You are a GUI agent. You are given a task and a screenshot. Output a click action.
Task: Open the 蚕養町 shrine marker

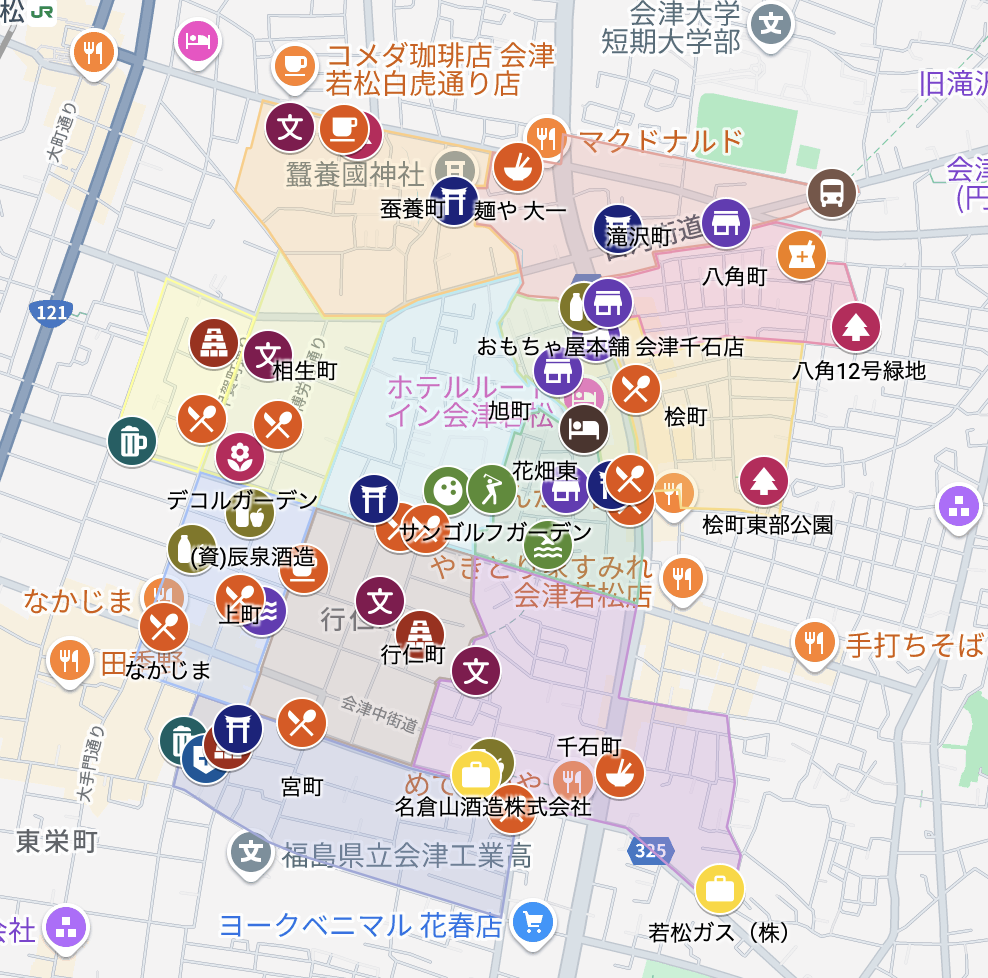(454, 202)
